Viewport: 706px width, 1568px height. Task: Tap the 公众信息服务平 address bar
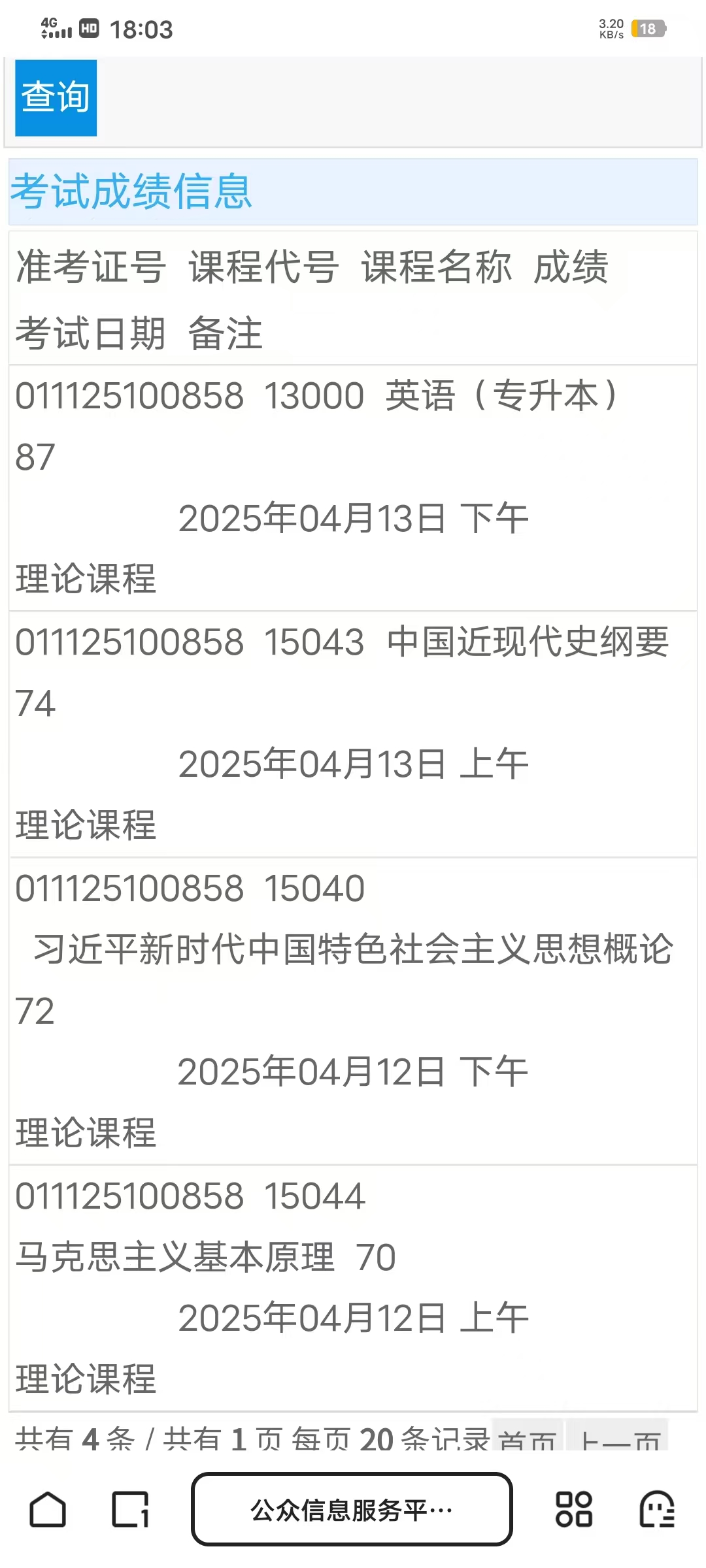352,1510
